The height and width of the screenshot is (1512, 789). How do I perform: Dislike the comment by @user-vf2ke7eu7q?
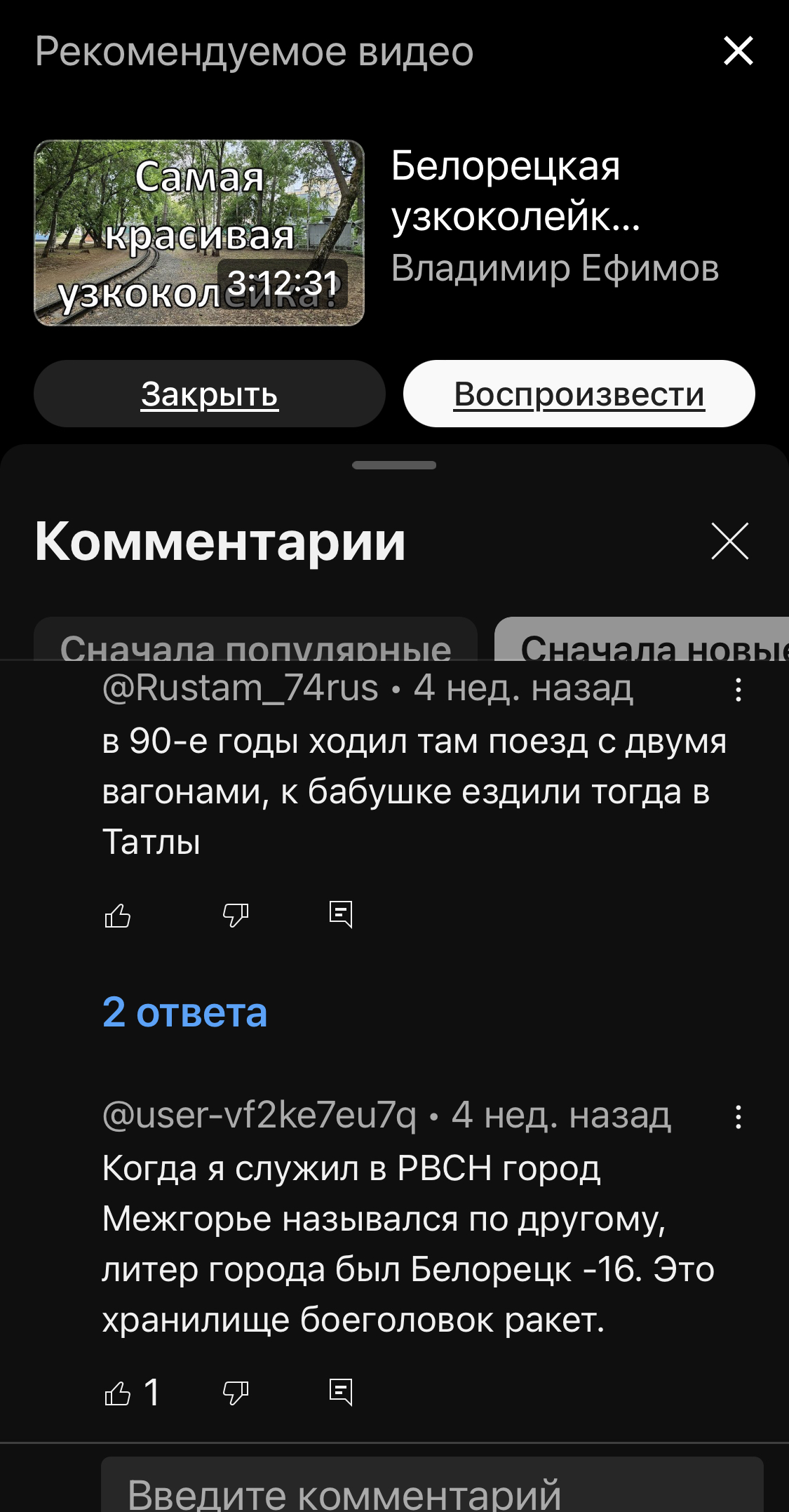tap(235, 1393)
